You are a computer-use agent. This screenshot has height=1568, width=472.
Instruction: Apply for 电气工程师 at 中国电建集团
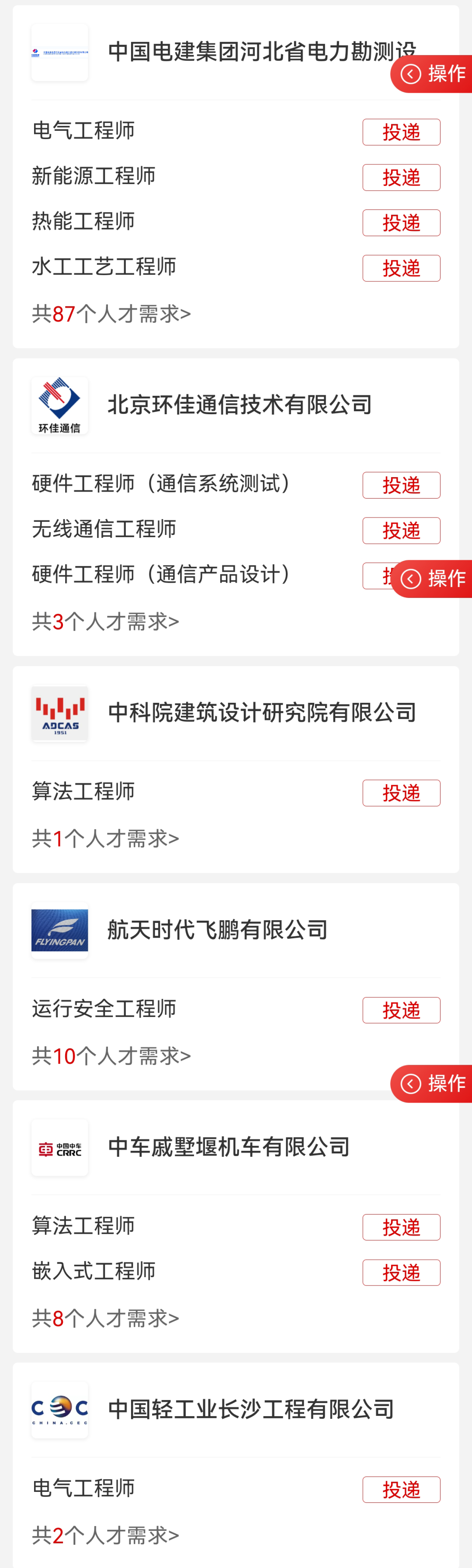(x=401, y=132)
